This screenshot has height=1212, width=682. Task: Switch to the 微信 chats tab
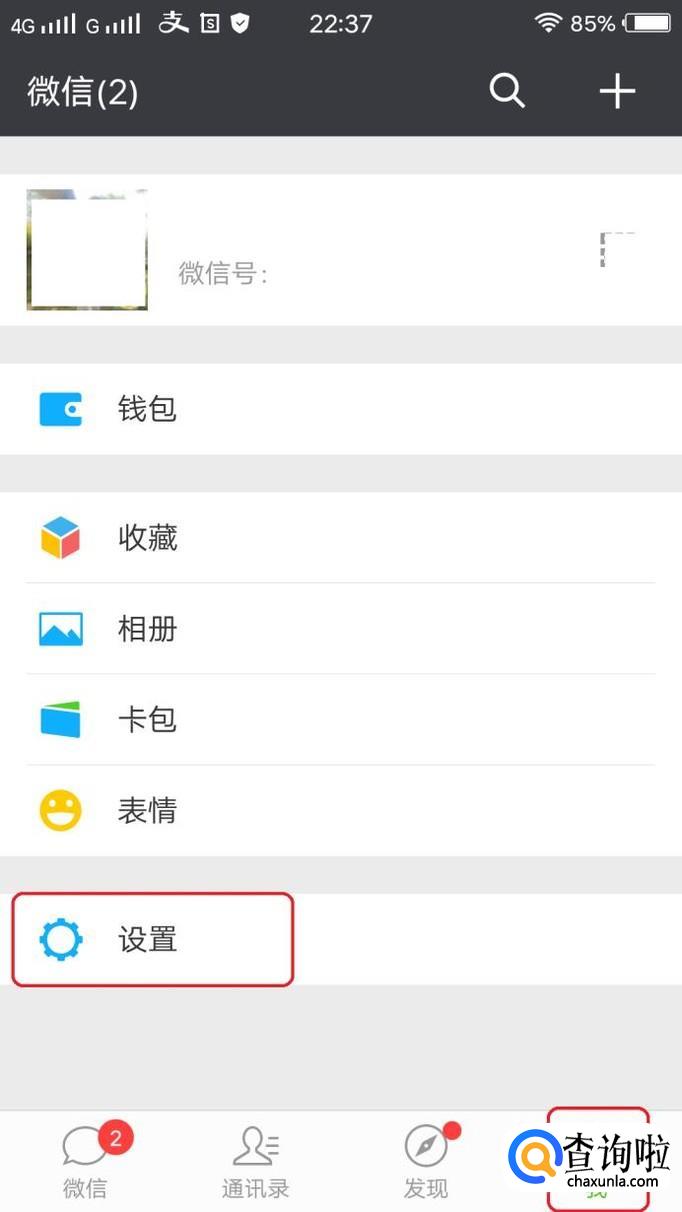(x=85, y=1160)
